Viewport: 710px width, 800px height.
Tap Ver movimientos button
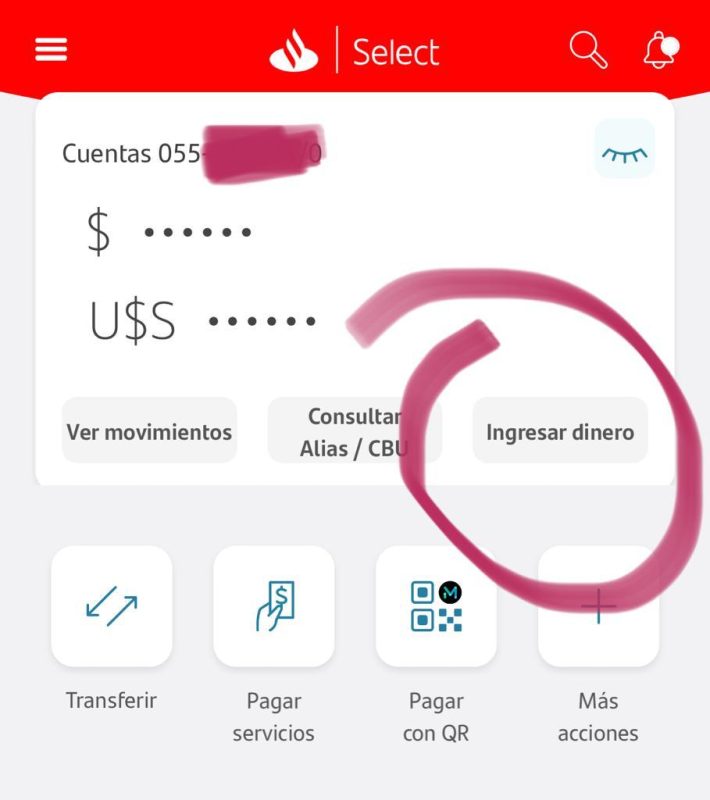[x=149, y=432]
